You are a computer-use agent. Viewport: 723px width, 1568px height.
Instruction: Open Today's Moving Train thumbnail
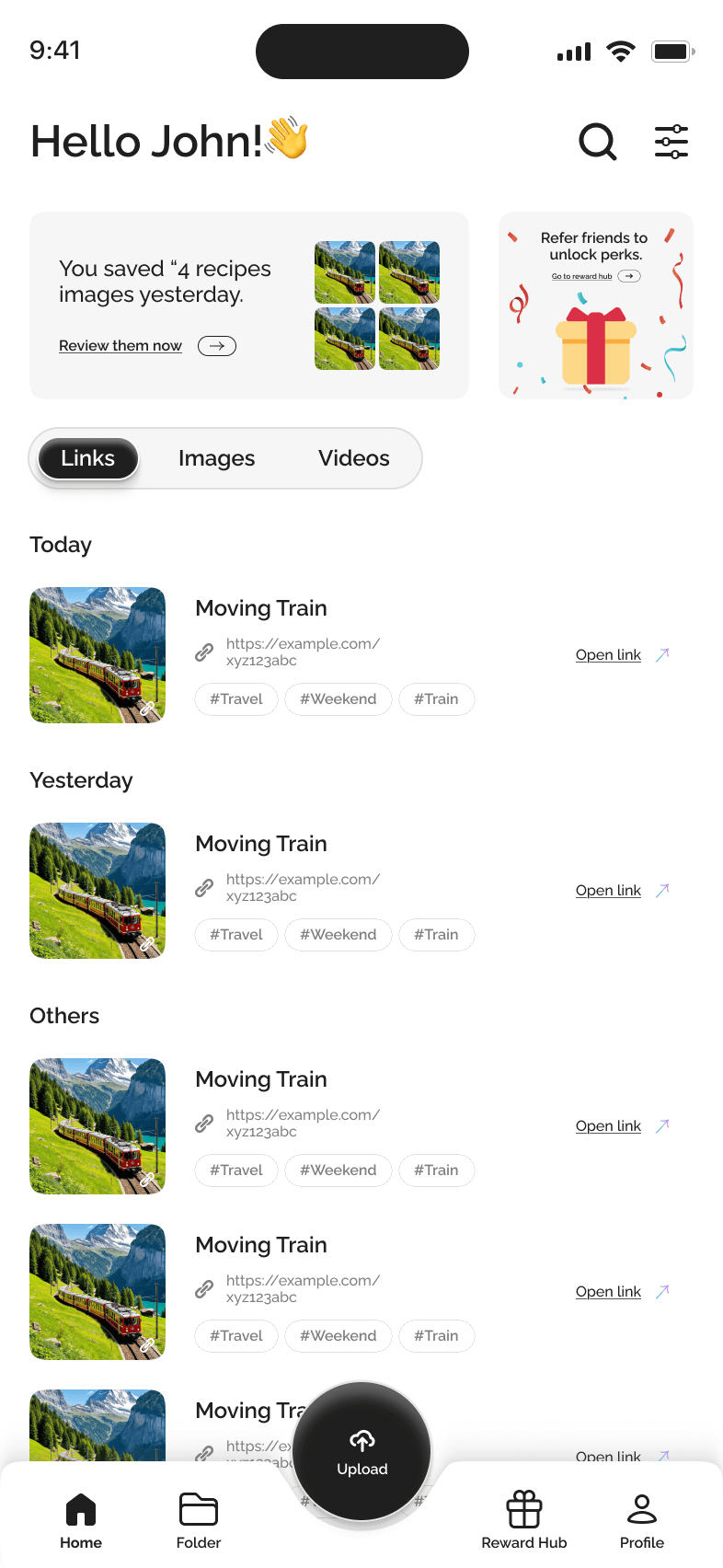pyautogui.click(x=98, y=655)
